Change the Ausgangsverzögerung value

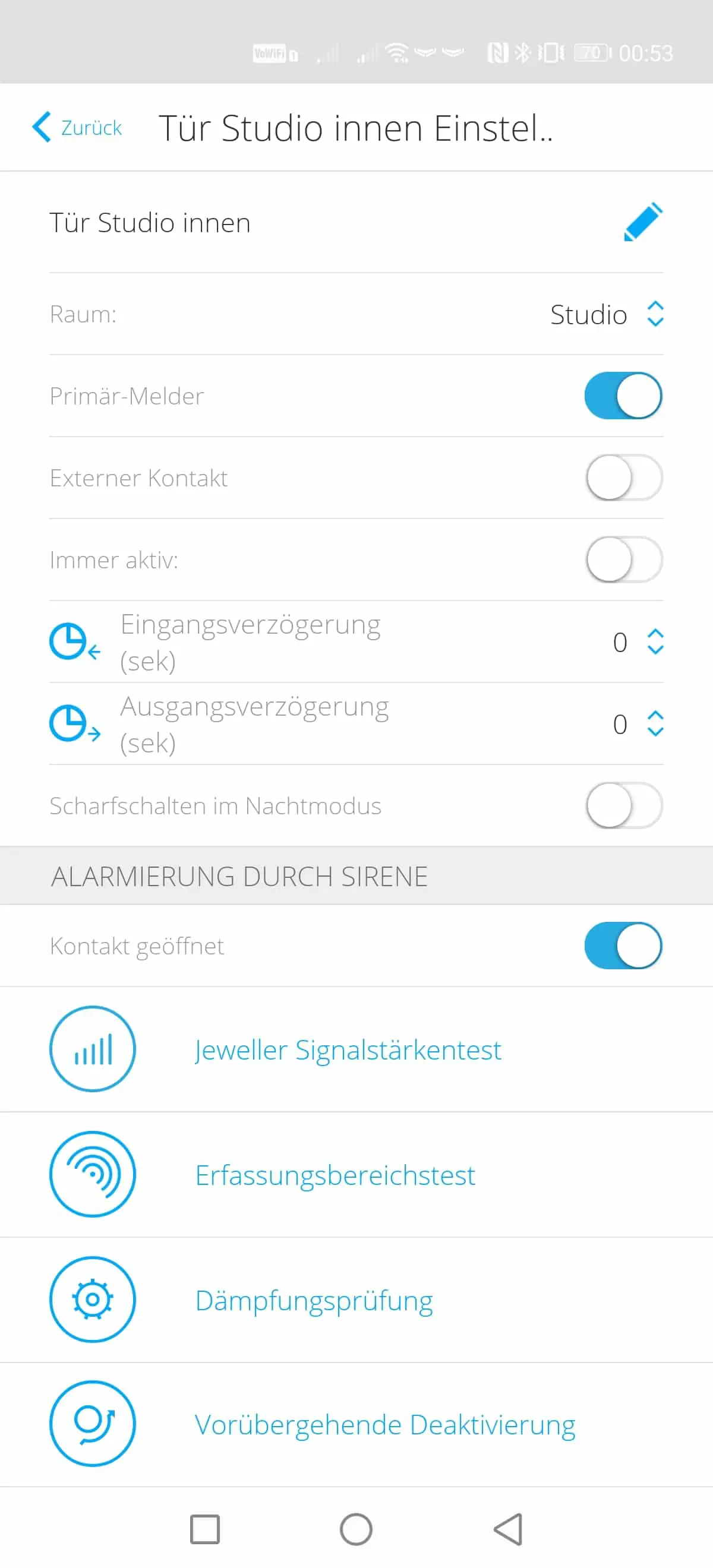coord(638,724)
